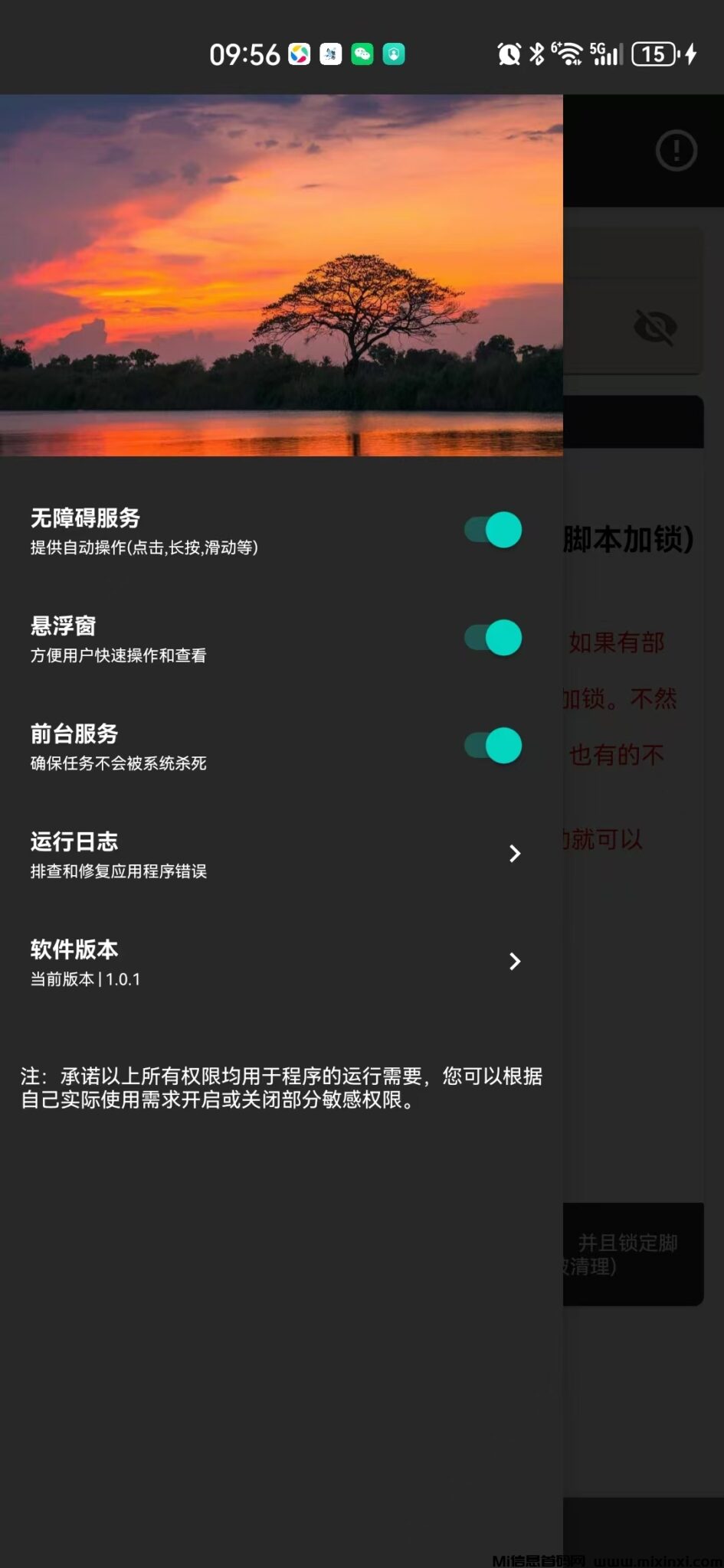
Task: Tap the colorful circle app icon in status bar
Action: click(x=299, y=54)
